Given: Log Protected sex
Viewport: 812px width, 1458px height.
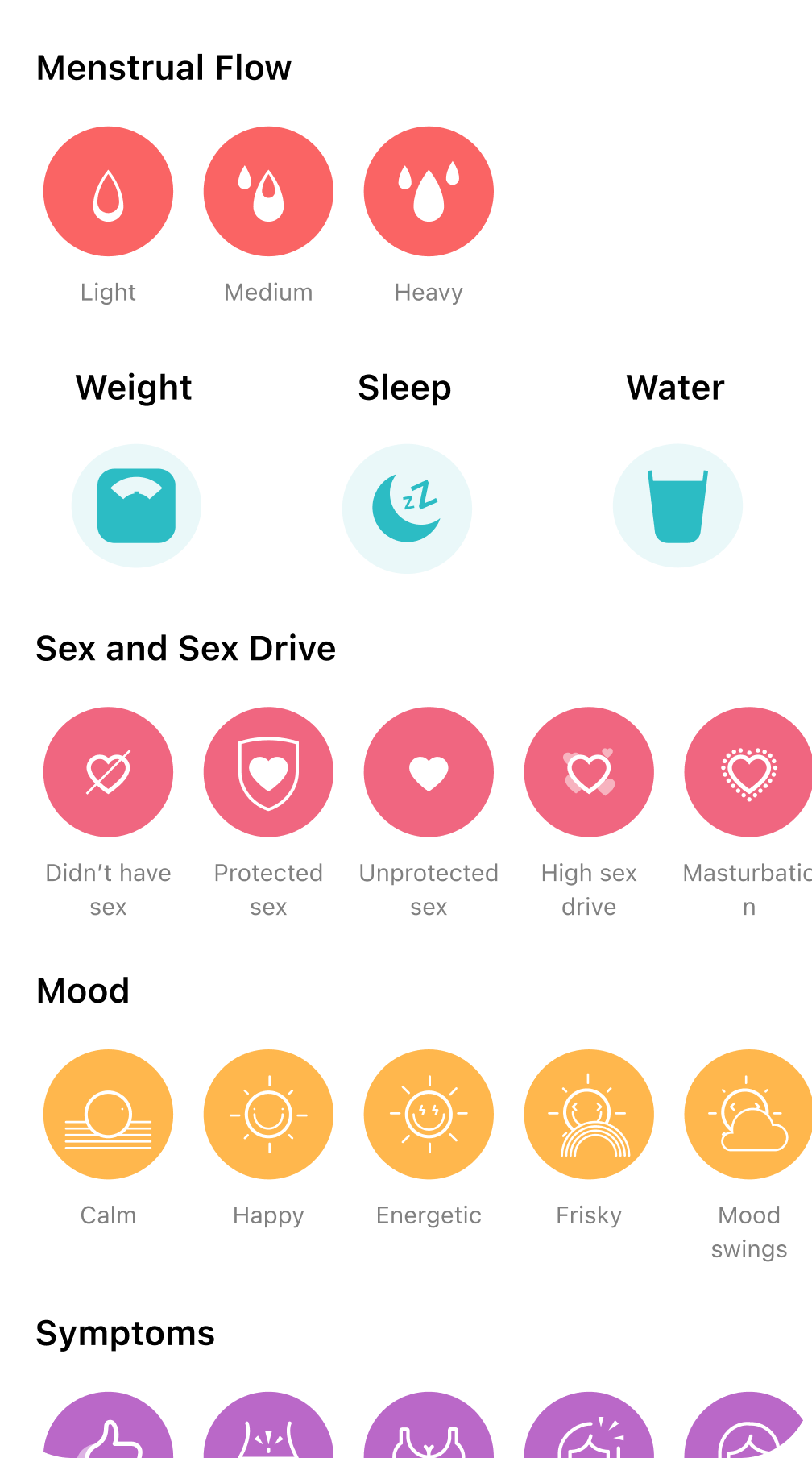Looking at the screenshot, I should [x=268, y=772].
